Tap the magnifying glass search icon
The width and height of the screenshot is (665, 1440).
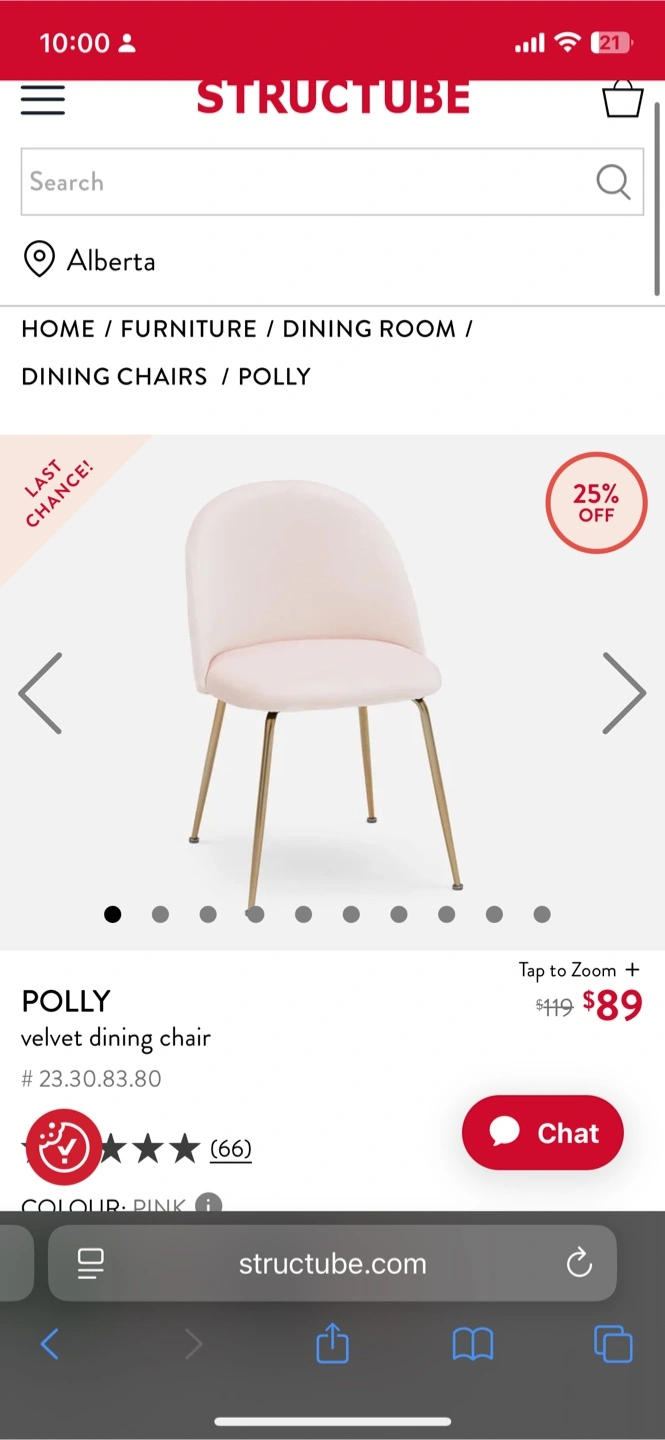coord(613,182)
